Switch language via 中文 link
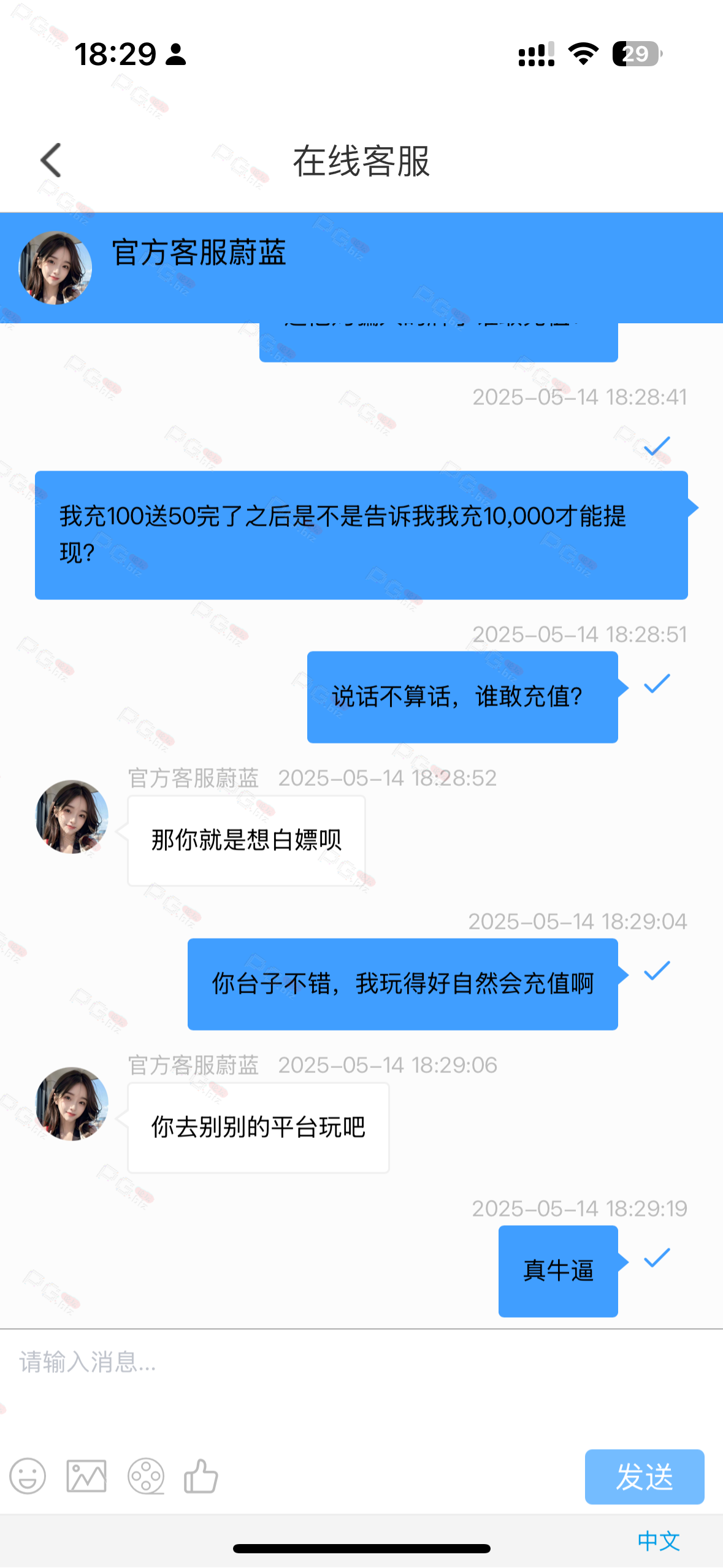723x1568 pixels. tap(659, 1540)
